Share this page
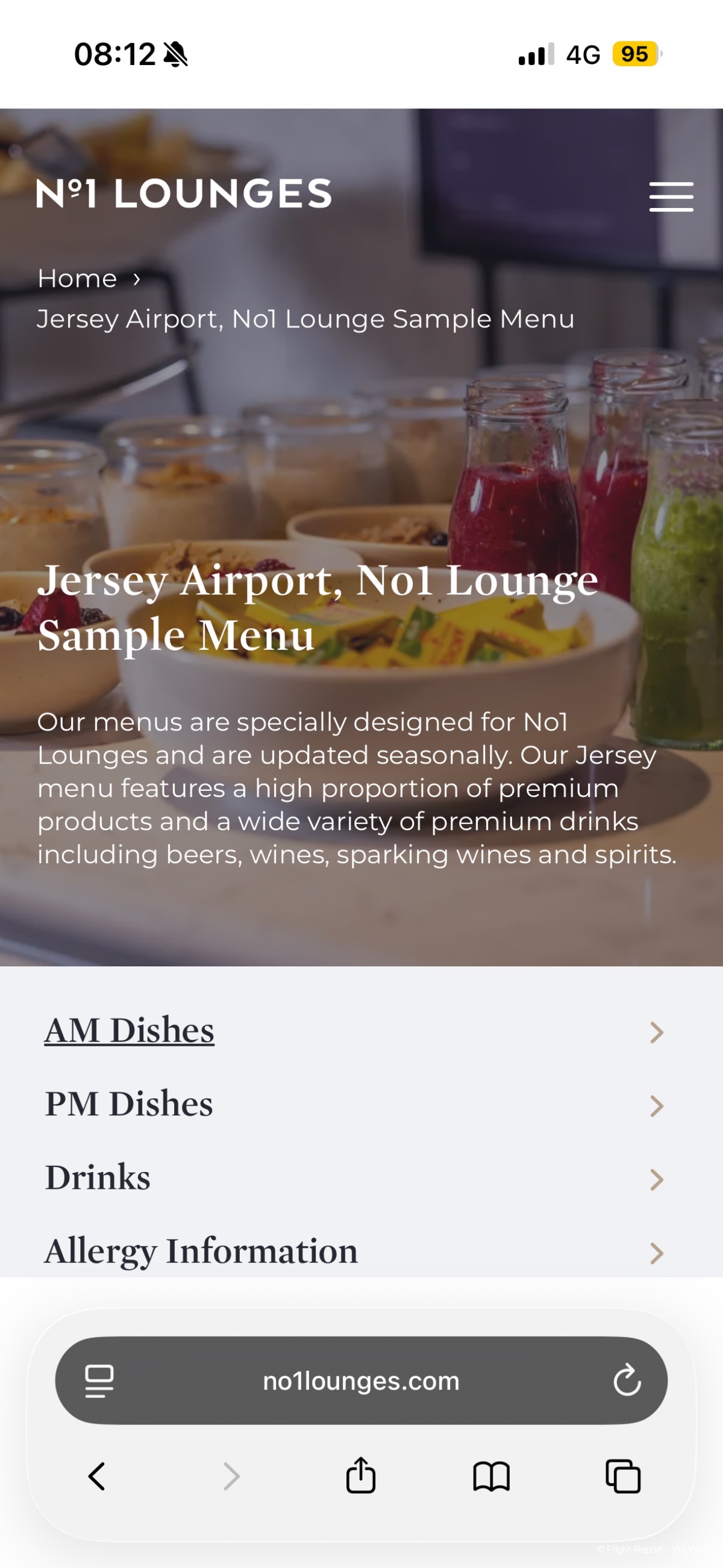 pos(361,1475)
